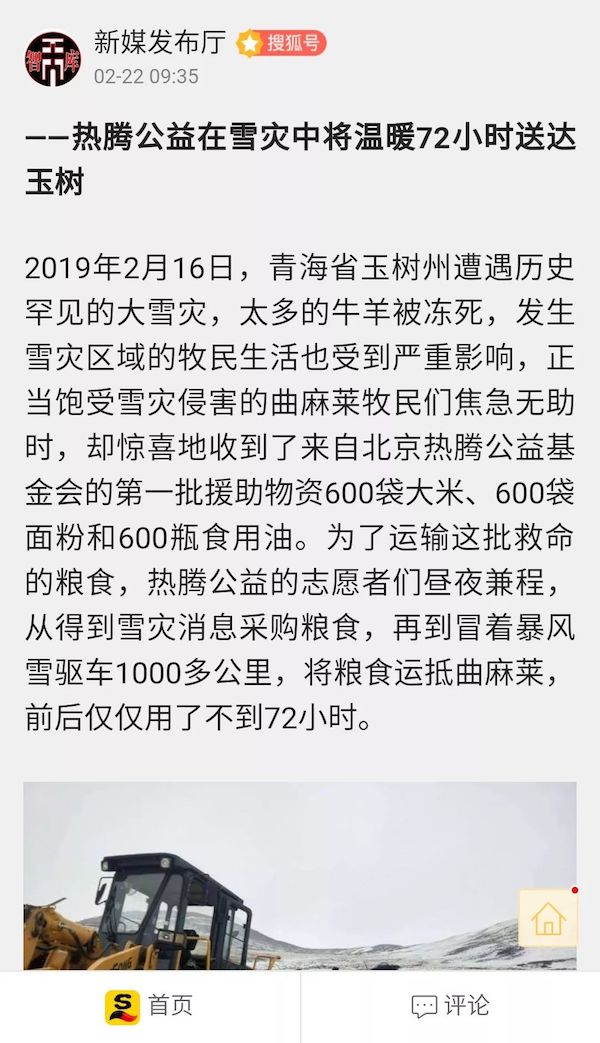The image size is (600, 1043).
Task: Open the 新媒发布厅 author avatar
Action: click(53, 58)
